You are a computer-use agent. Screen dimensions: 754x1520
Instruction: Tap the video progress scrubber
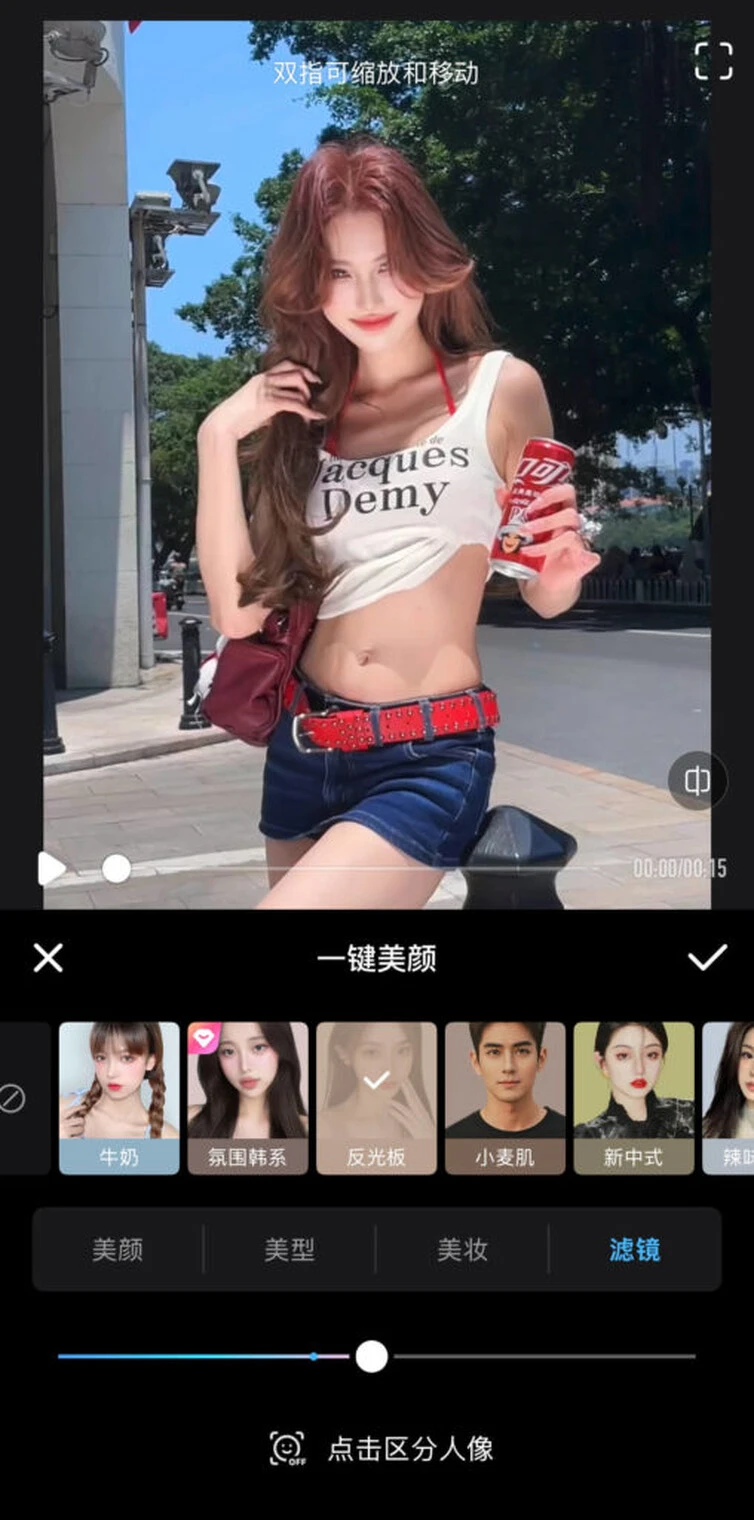click(117, 868)
